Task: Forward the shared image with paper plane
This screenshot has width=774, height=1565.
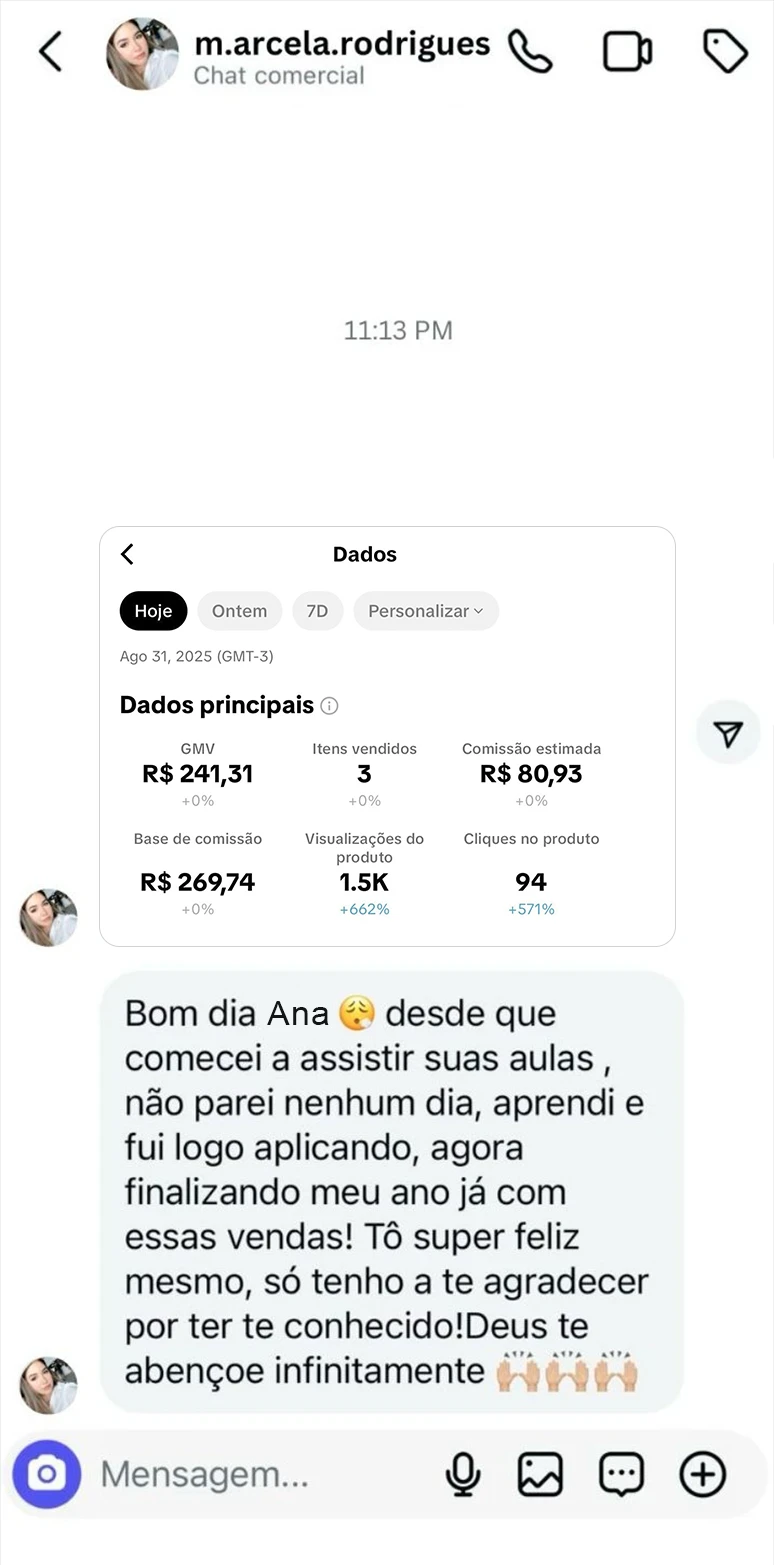Action: 728,735
